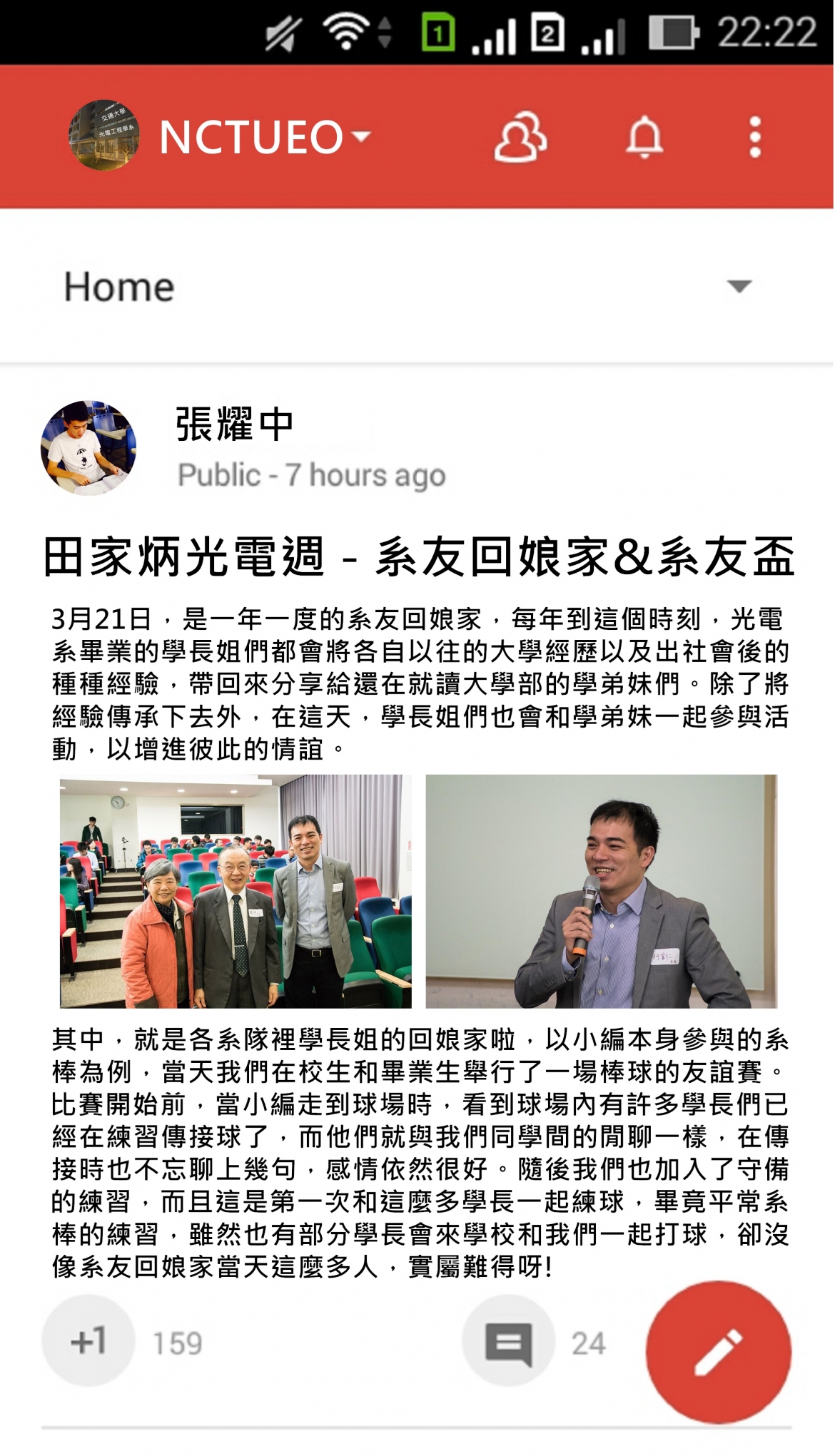Open the photo of the man holding a microphone
Screen dimensions: 835x1456
[x=601, y=891]
